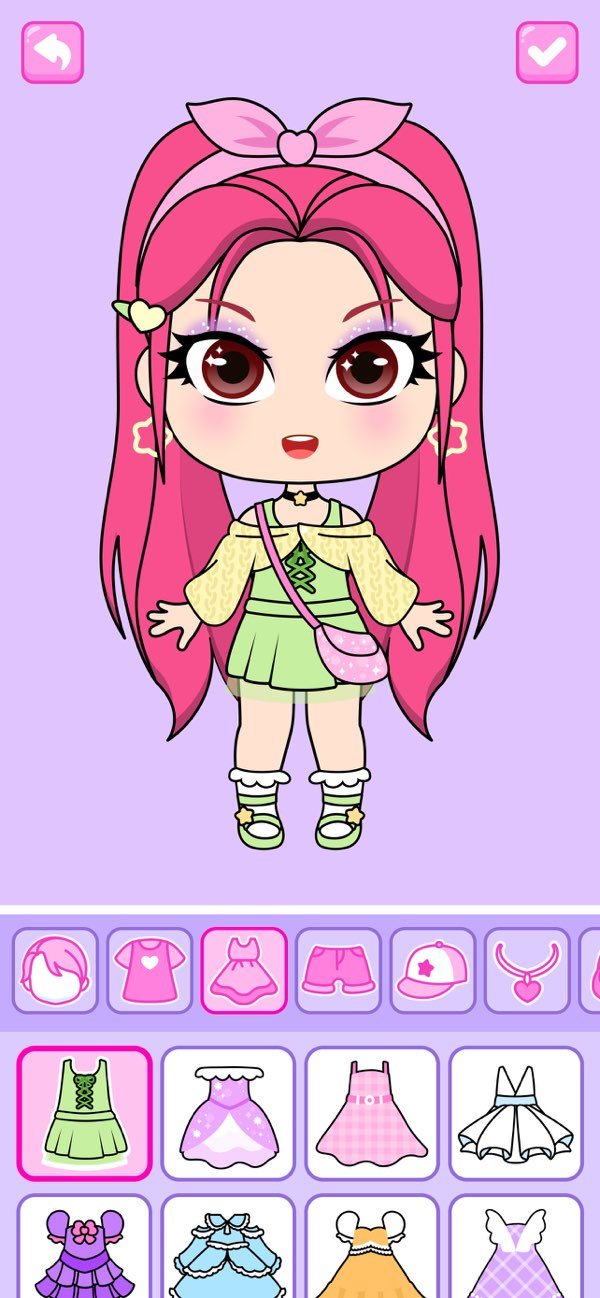Screen dimensions: 600x1298
Task: Select the dress category tab
Action: (x=244, y=970)
